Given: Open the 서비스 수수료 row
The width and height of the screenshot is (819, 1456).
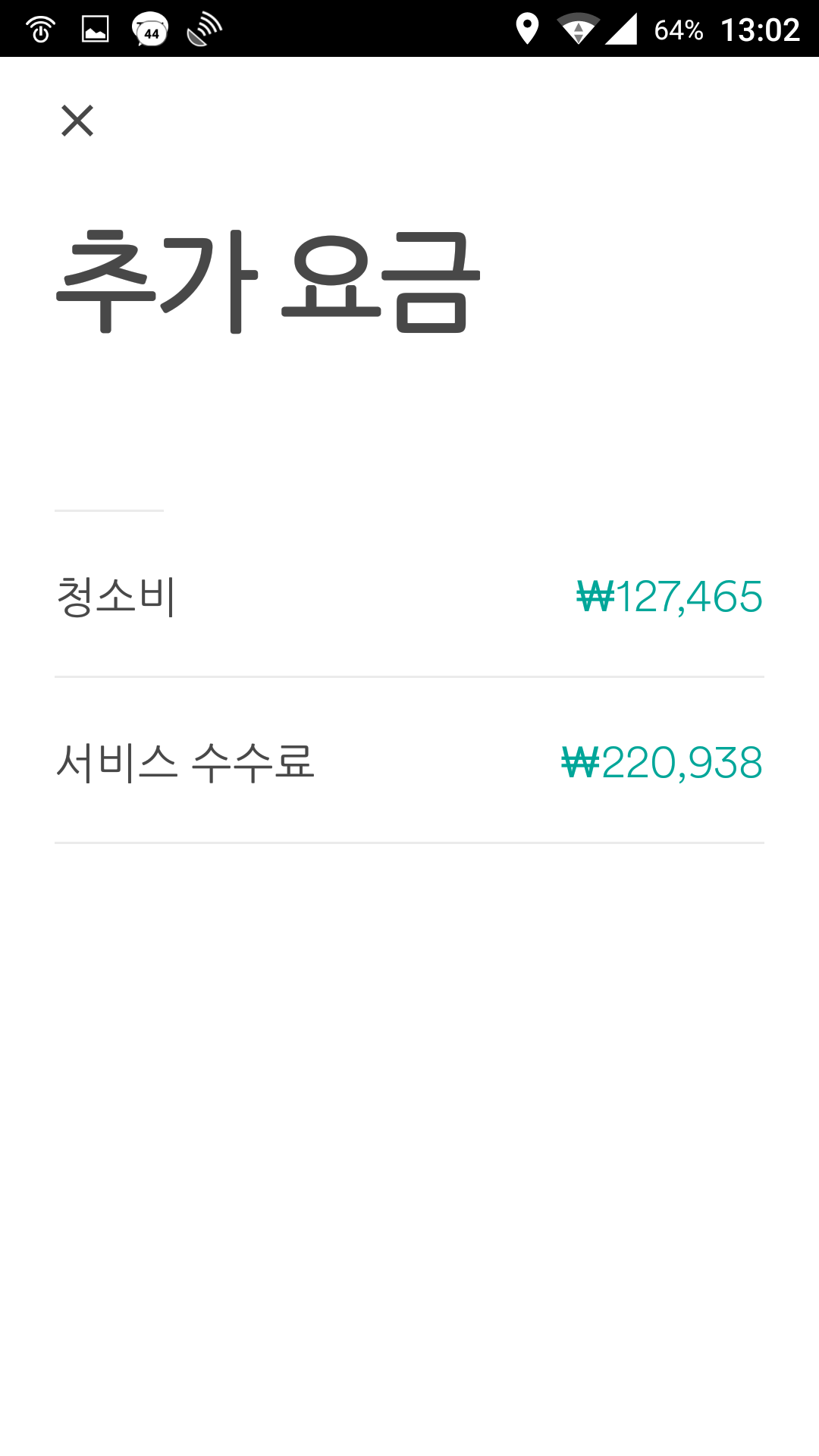Looking at the screenshot, I should coord(409,761).
